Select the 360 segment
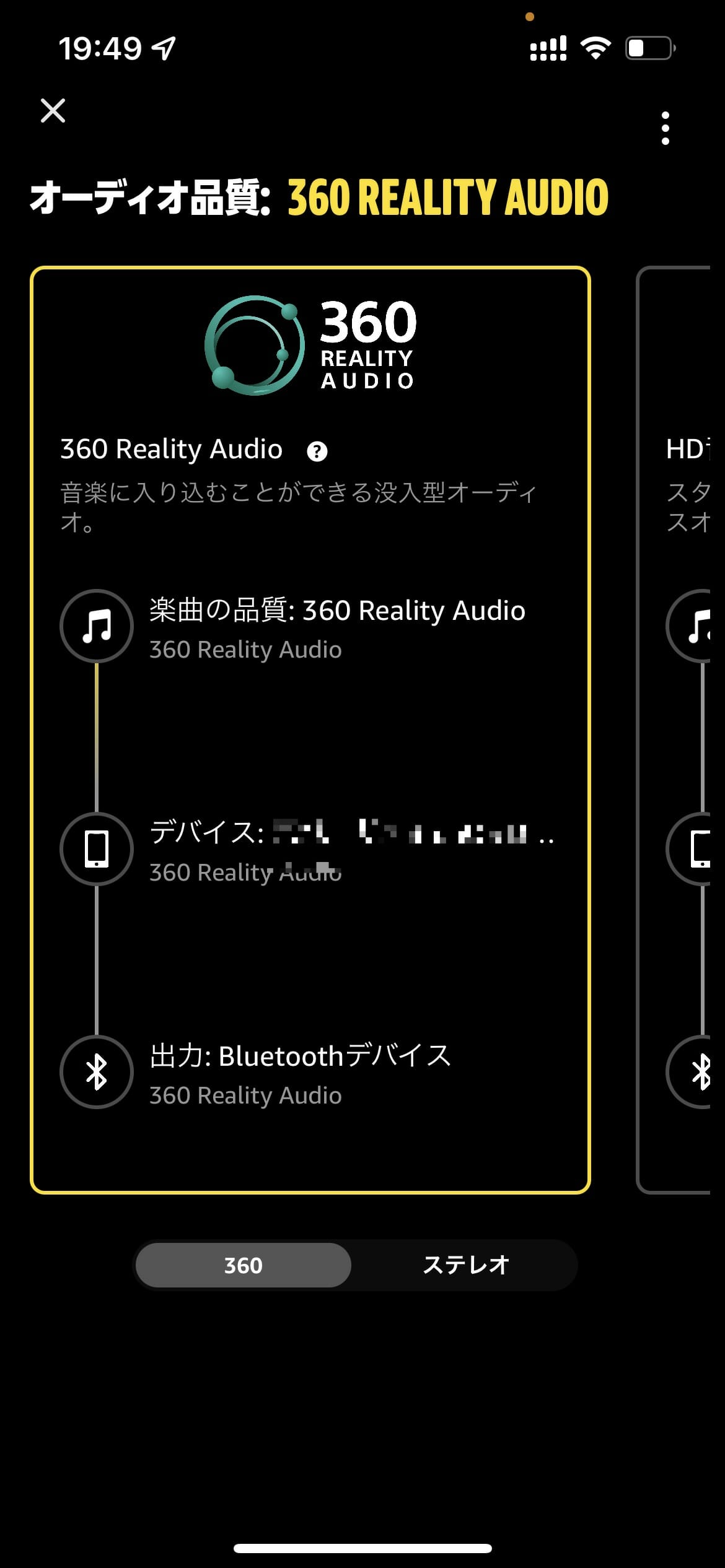This screenshot has height=1568, width=725. tap(244, 1265)
